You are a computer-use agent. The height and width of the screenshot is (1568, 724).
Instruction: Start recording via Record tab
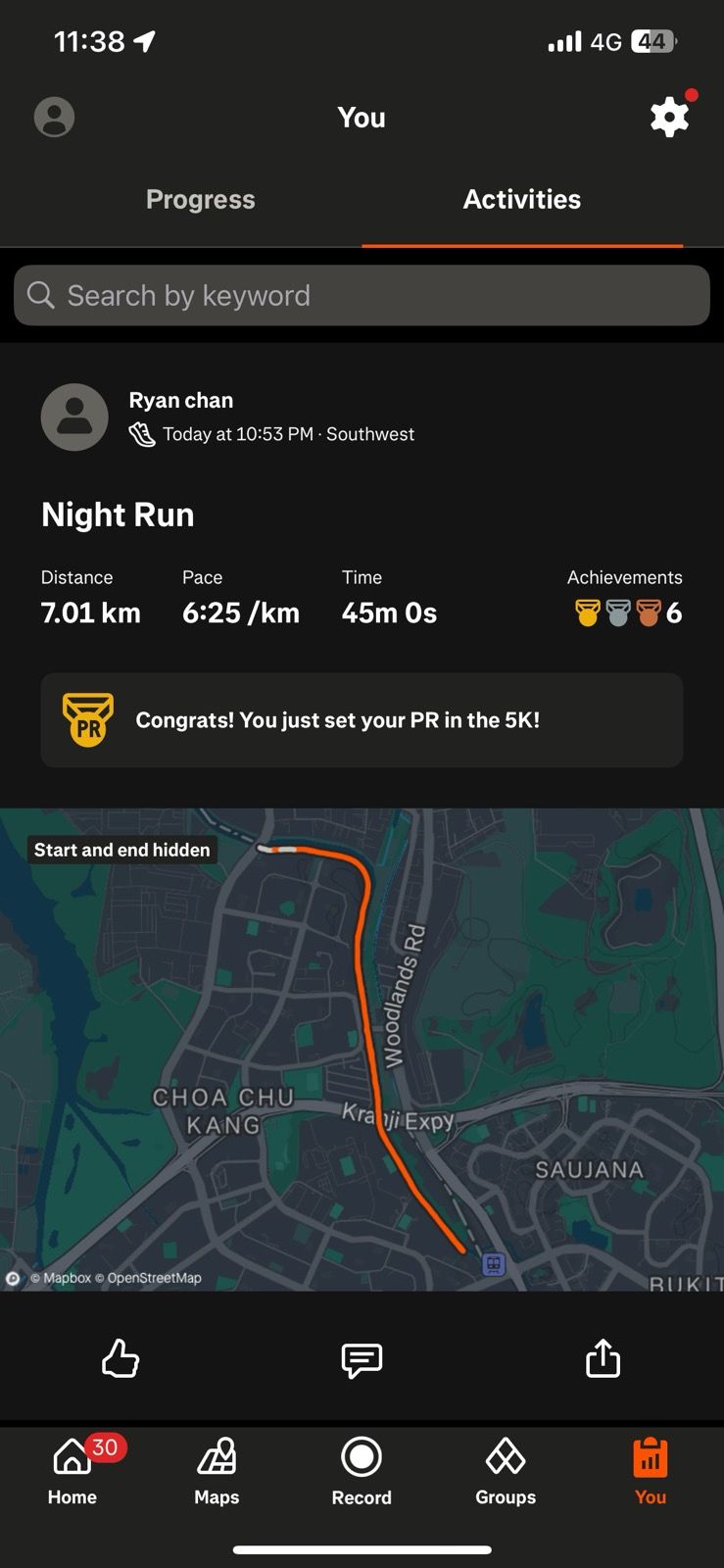[x=362, y=1470]
